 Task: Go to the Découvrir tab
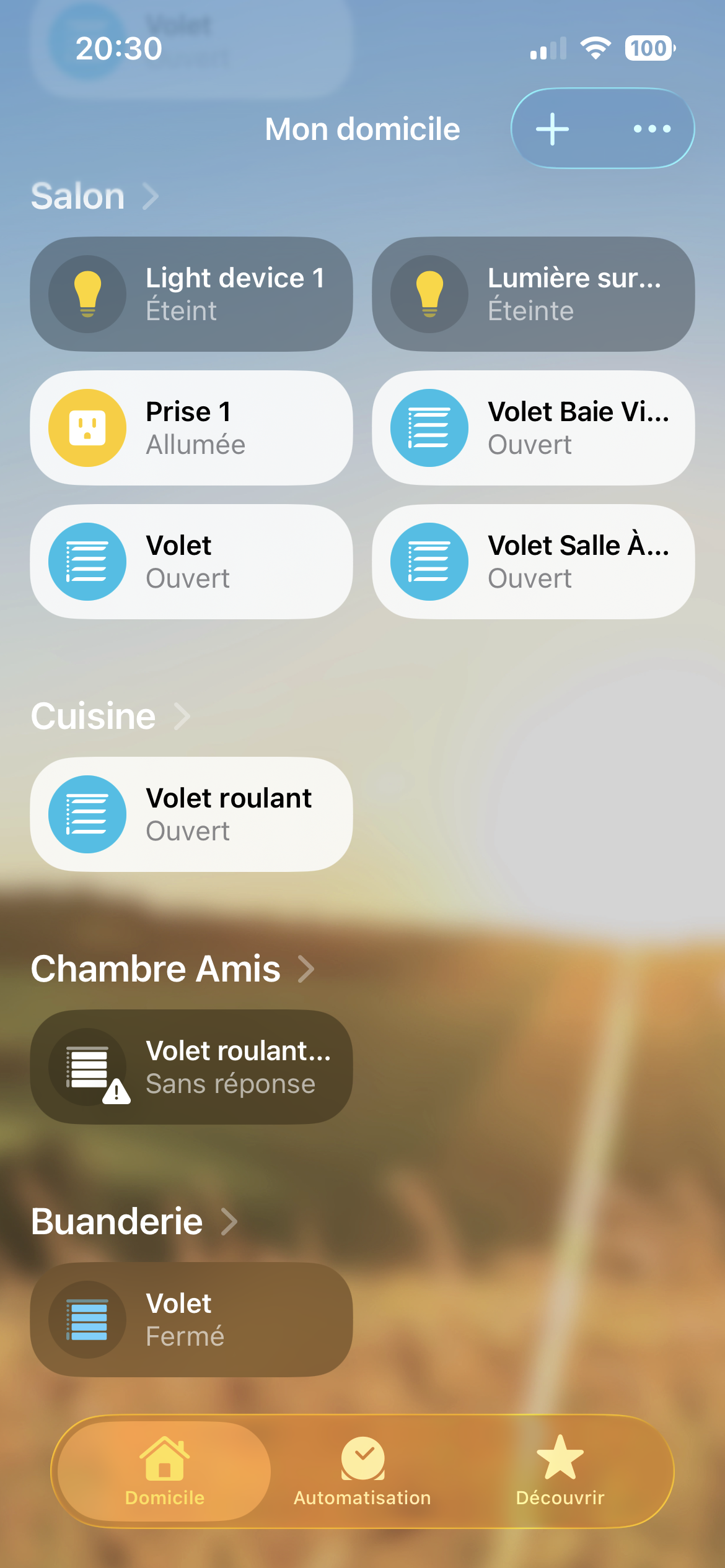560,1471
